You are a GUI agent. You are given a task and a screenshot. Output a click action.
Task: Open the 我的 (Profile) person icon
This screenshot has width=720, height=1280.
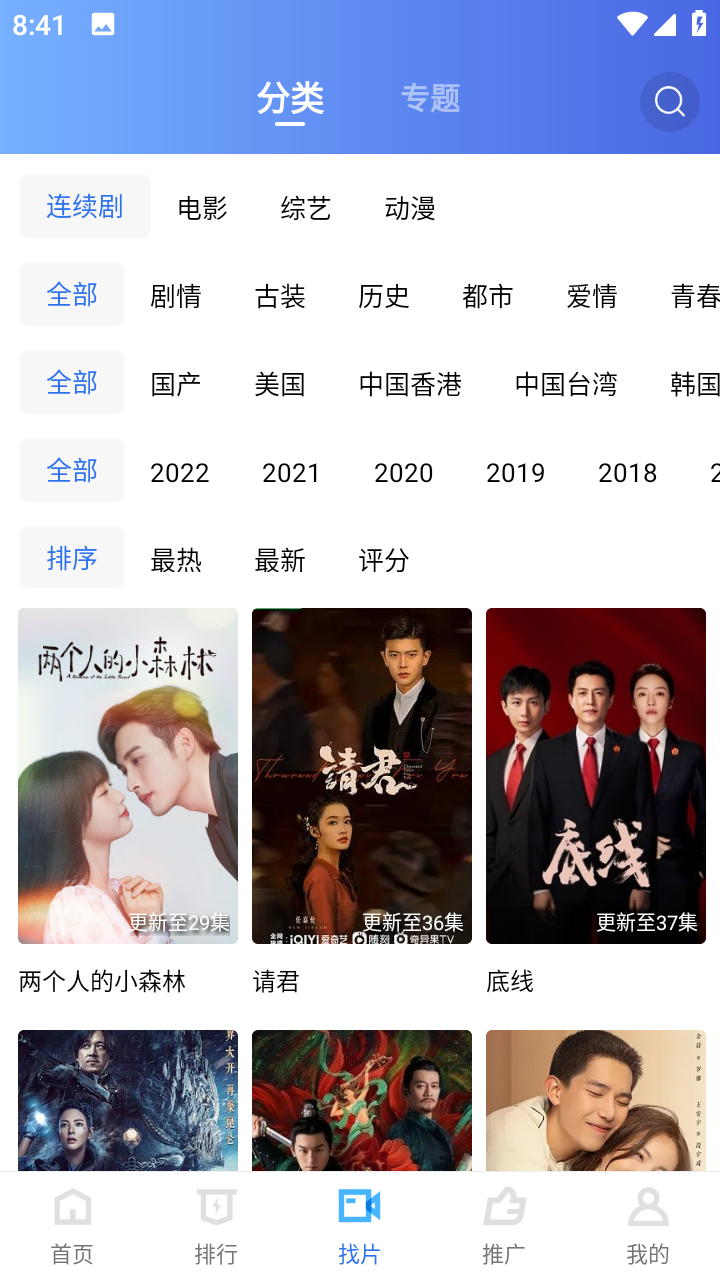648,1207
